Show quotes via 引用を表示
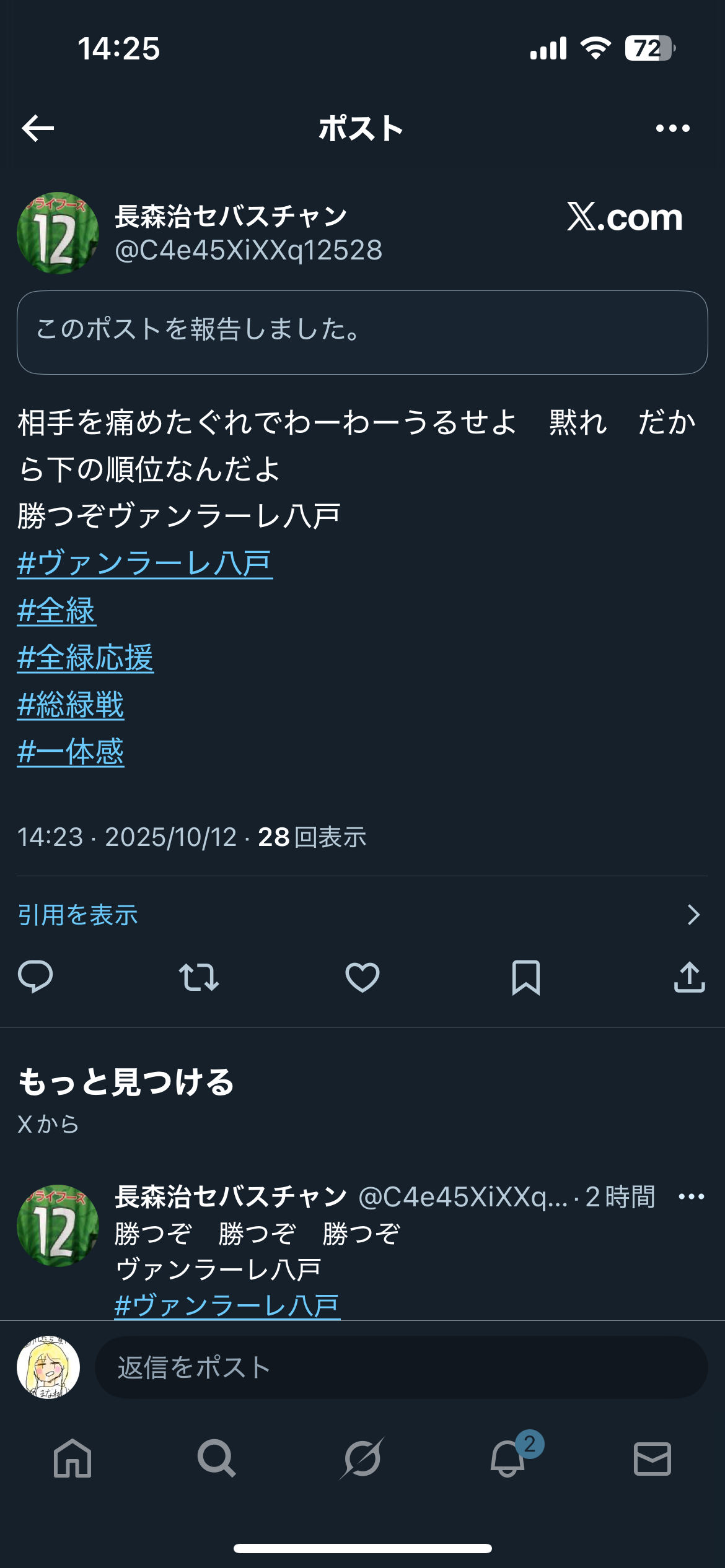 pos(78,915)
